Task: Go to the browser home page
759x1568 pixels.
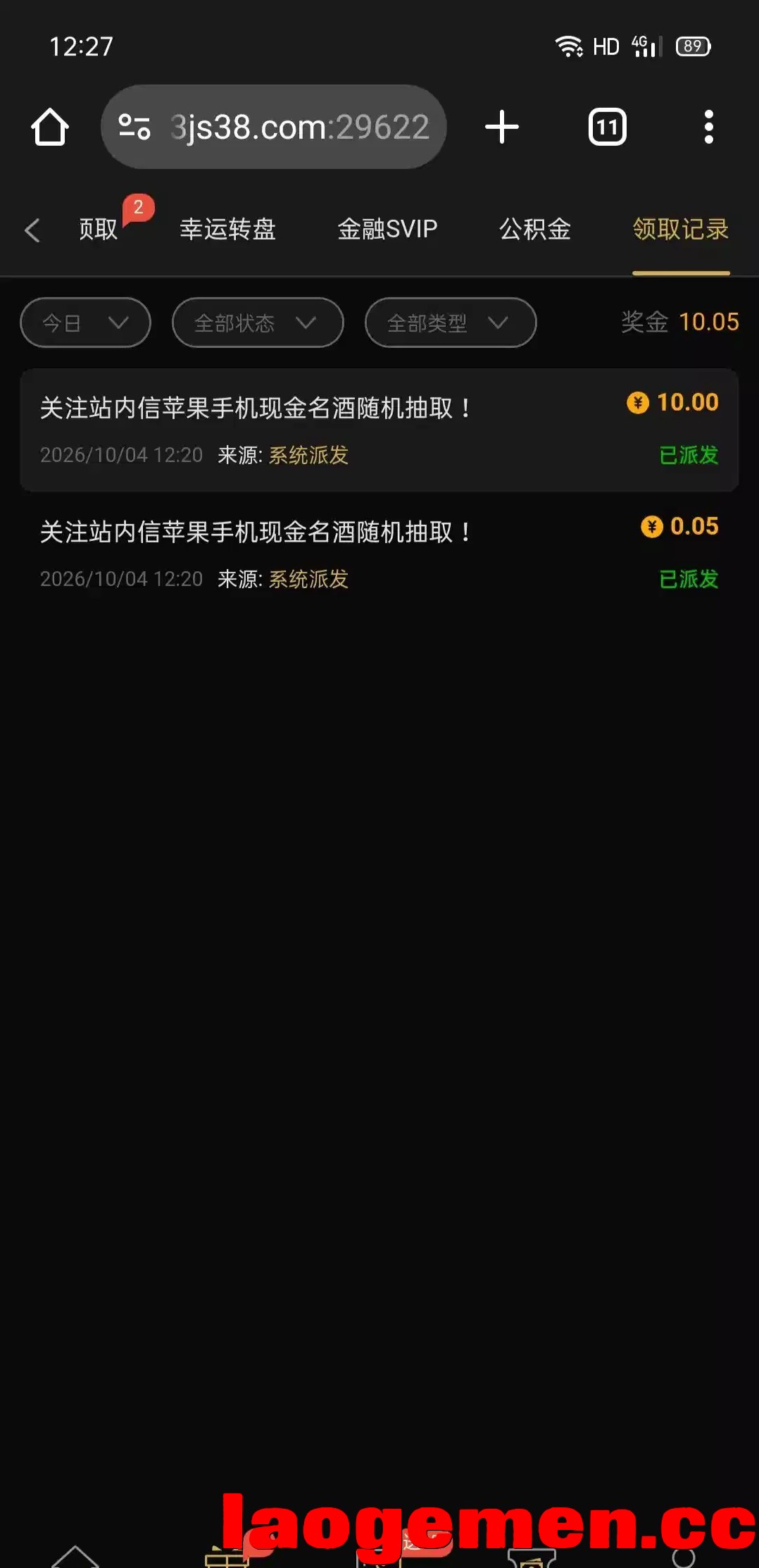Action: pyautogui.click(x=50, y=127)
